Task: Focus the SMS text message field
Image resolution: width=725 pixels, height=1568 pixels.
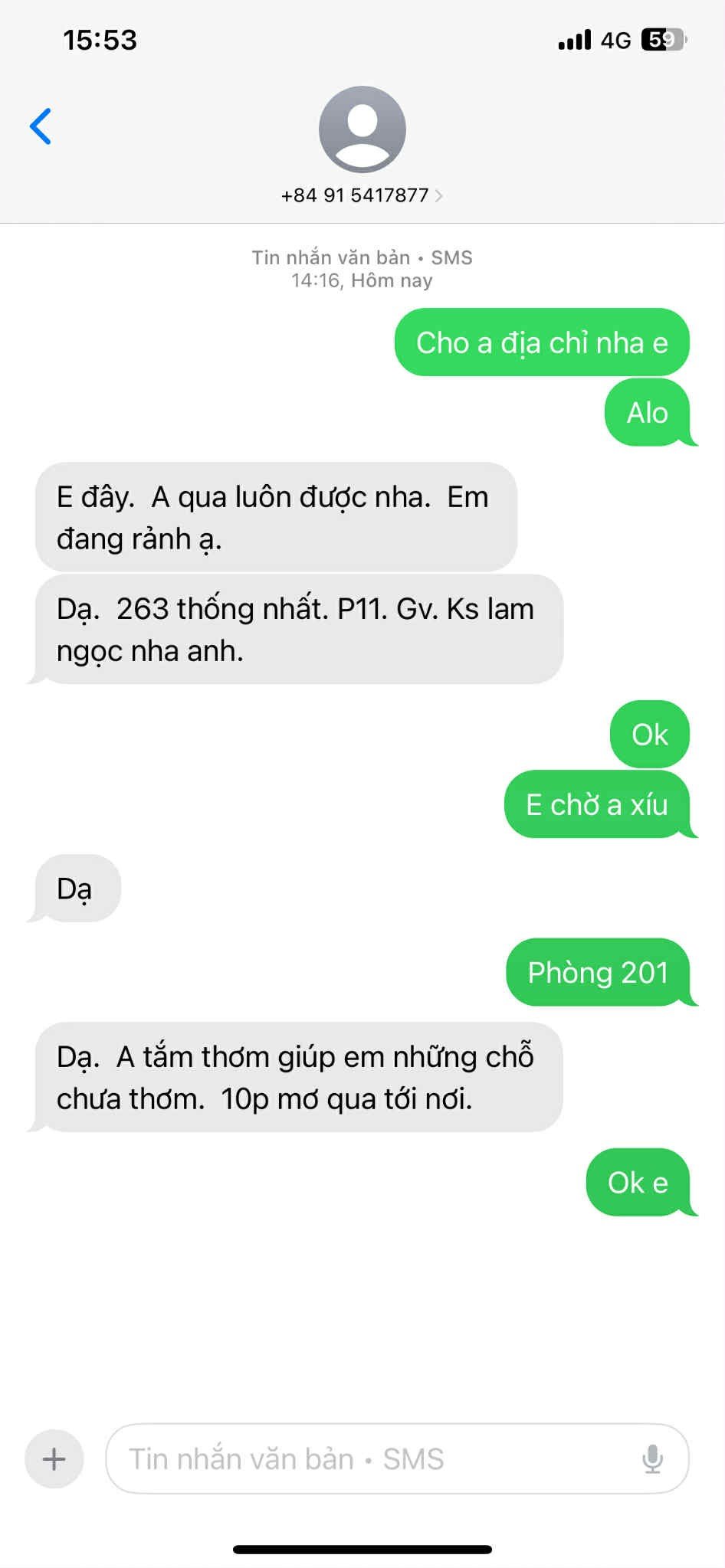Action: (368, 1458)
